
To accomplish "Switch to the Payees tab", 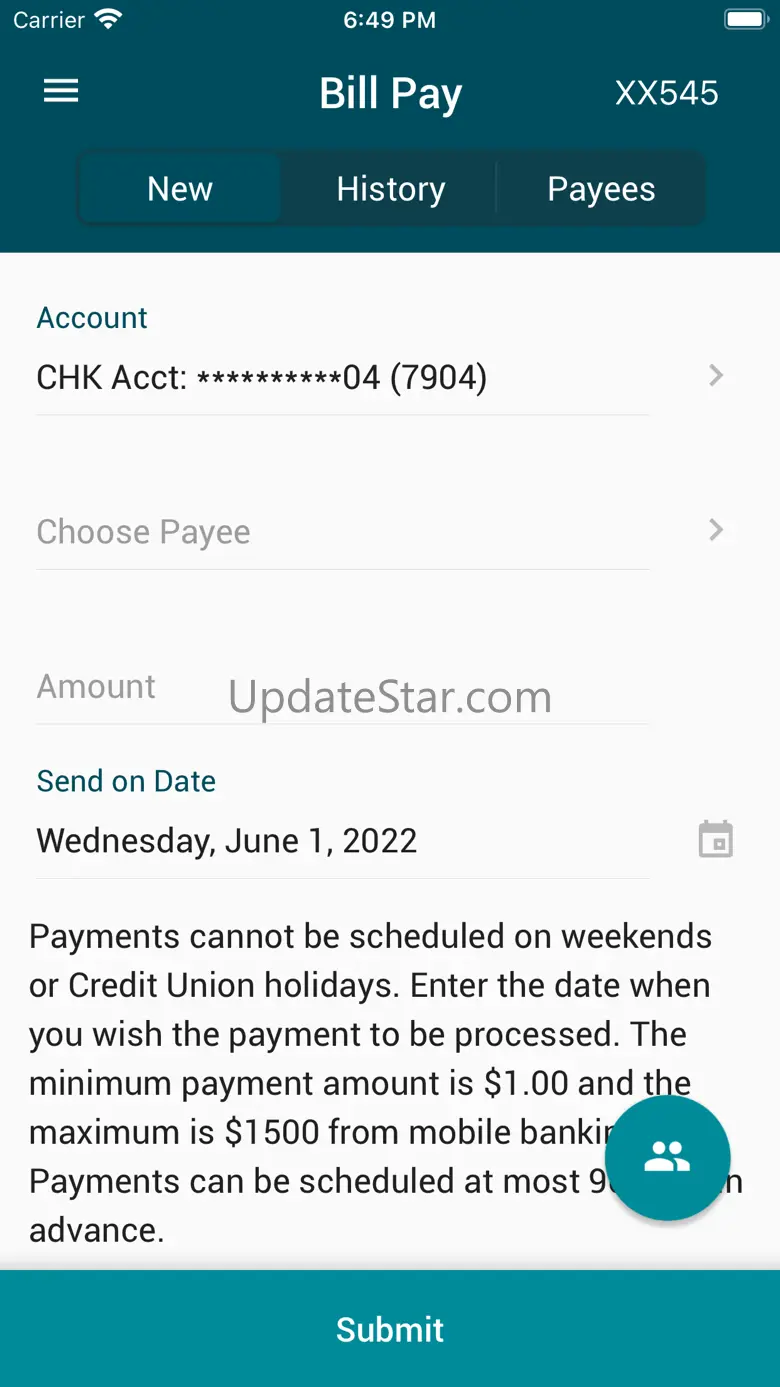I will 601,189.
